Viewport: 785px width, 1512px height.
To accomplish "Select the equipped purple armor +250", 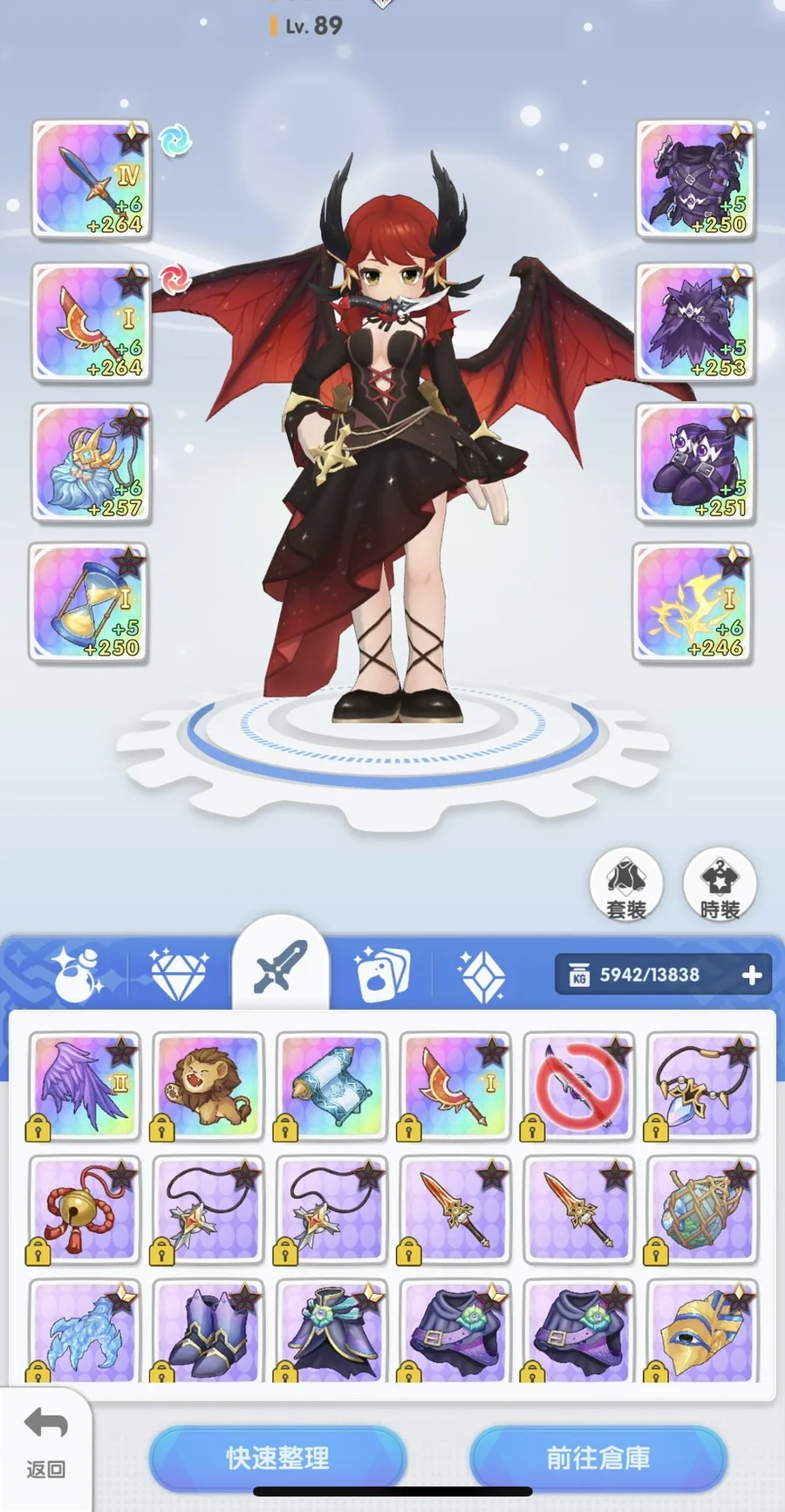I will tap(695, 180).
